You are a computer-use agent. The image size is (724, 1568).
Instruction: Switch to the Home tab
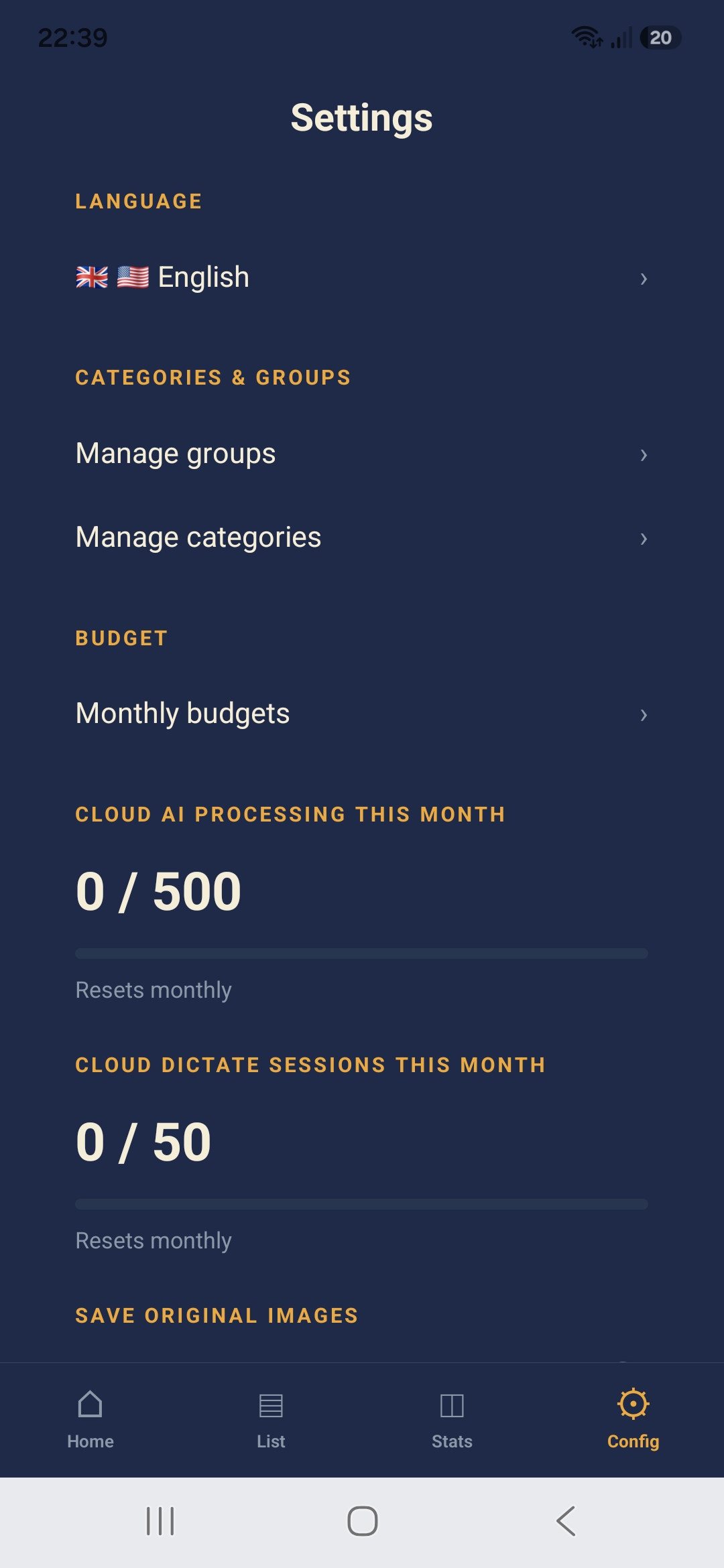(x=90, y=1420)
